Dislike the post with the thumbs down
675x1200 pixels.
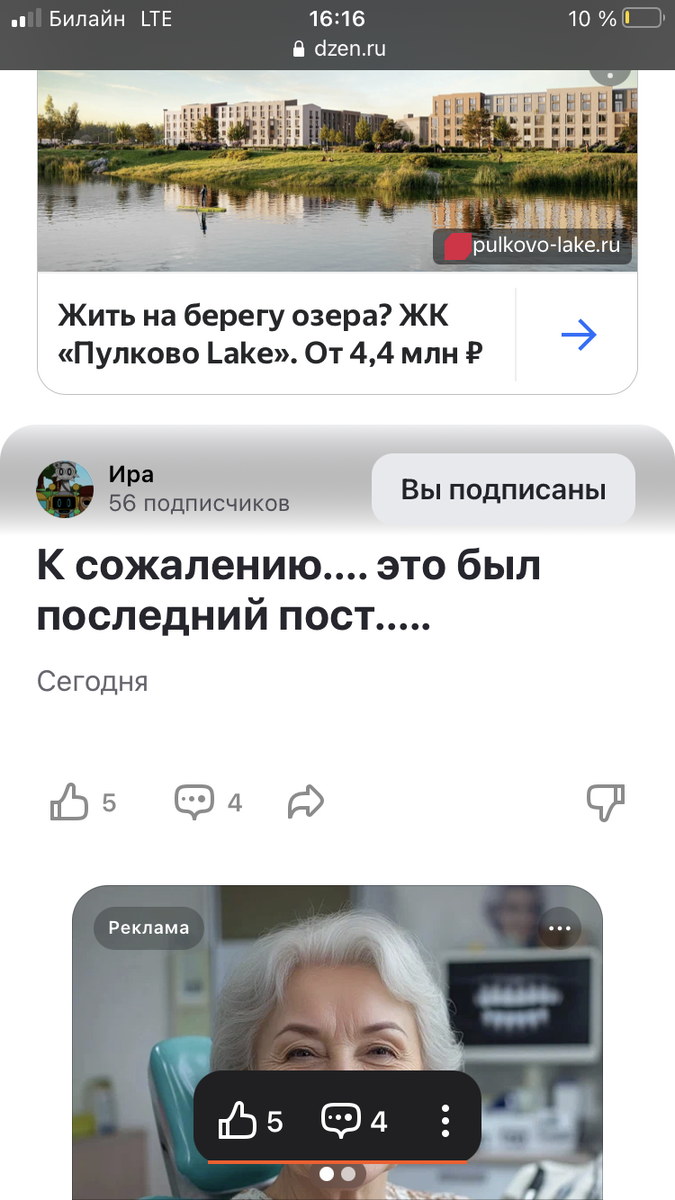[604, 802]
